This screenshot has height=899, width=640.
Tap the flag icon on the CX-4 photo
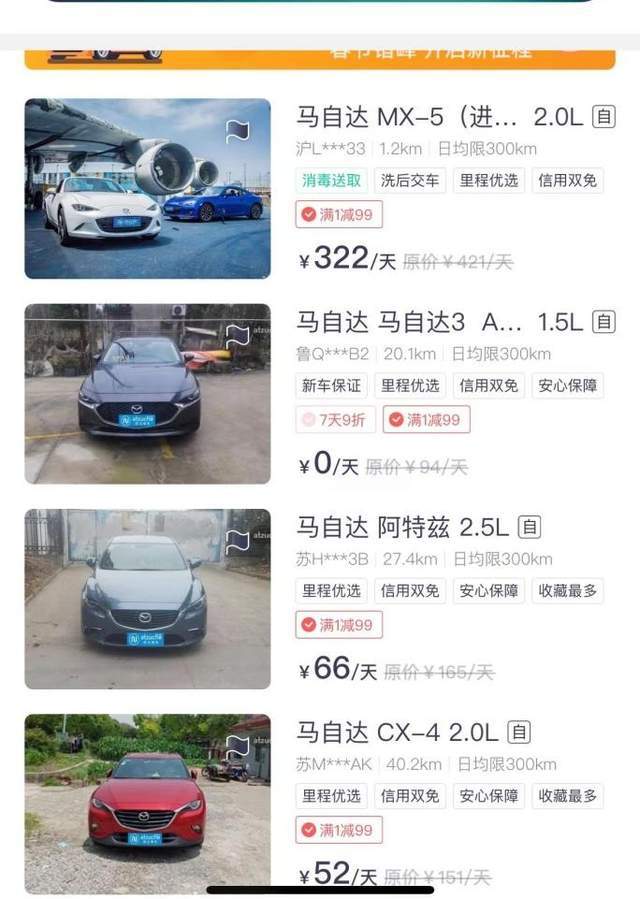(x=237, y=747)
